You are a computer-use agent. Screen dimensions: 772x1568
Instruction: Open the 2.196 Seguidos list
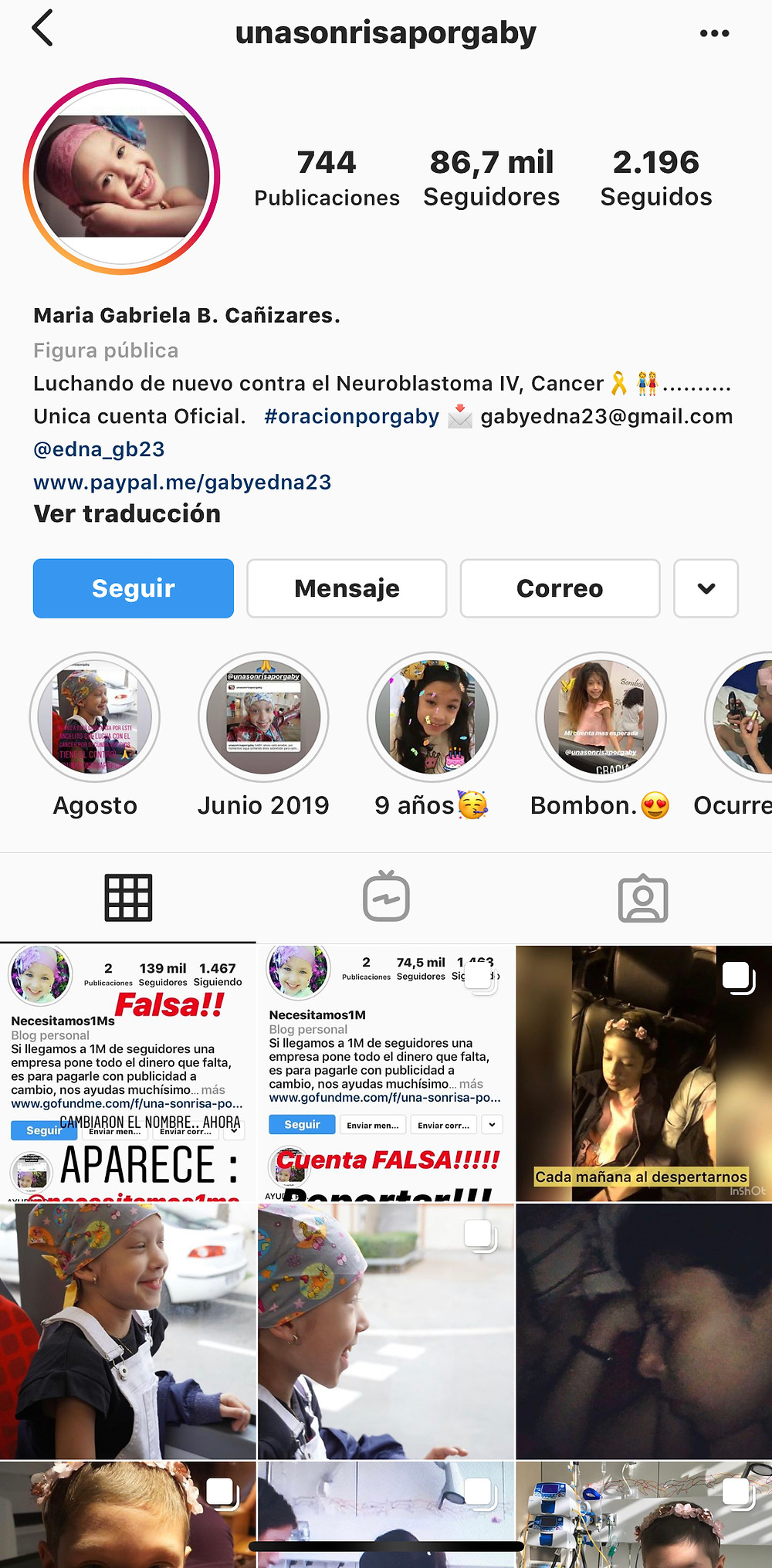pyautogui.click(x=656, y=178)
